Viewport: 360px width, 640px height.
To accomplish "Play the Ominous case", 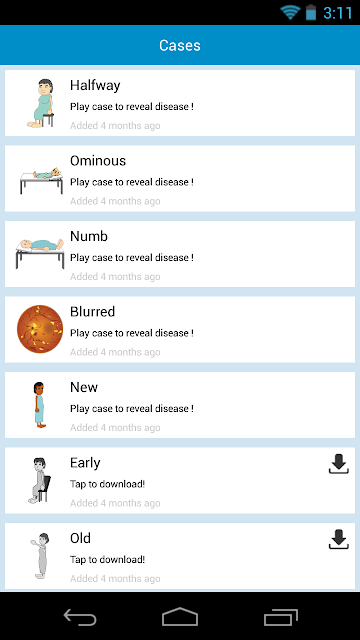I will (180, 179).
